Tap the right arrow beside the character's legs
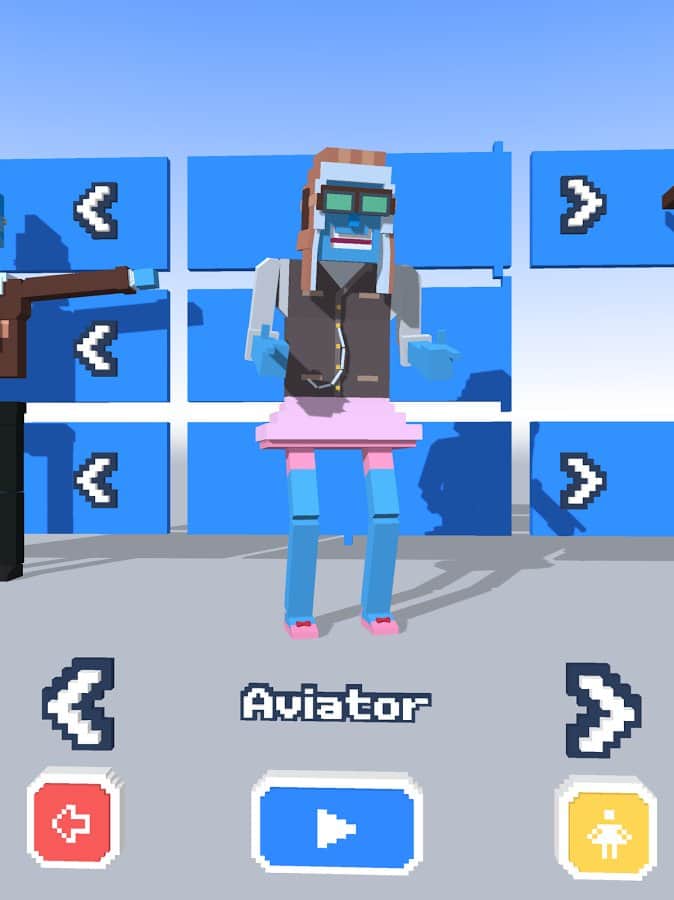Viewport: 674px width, 900px height. click(x=581, y=480)
